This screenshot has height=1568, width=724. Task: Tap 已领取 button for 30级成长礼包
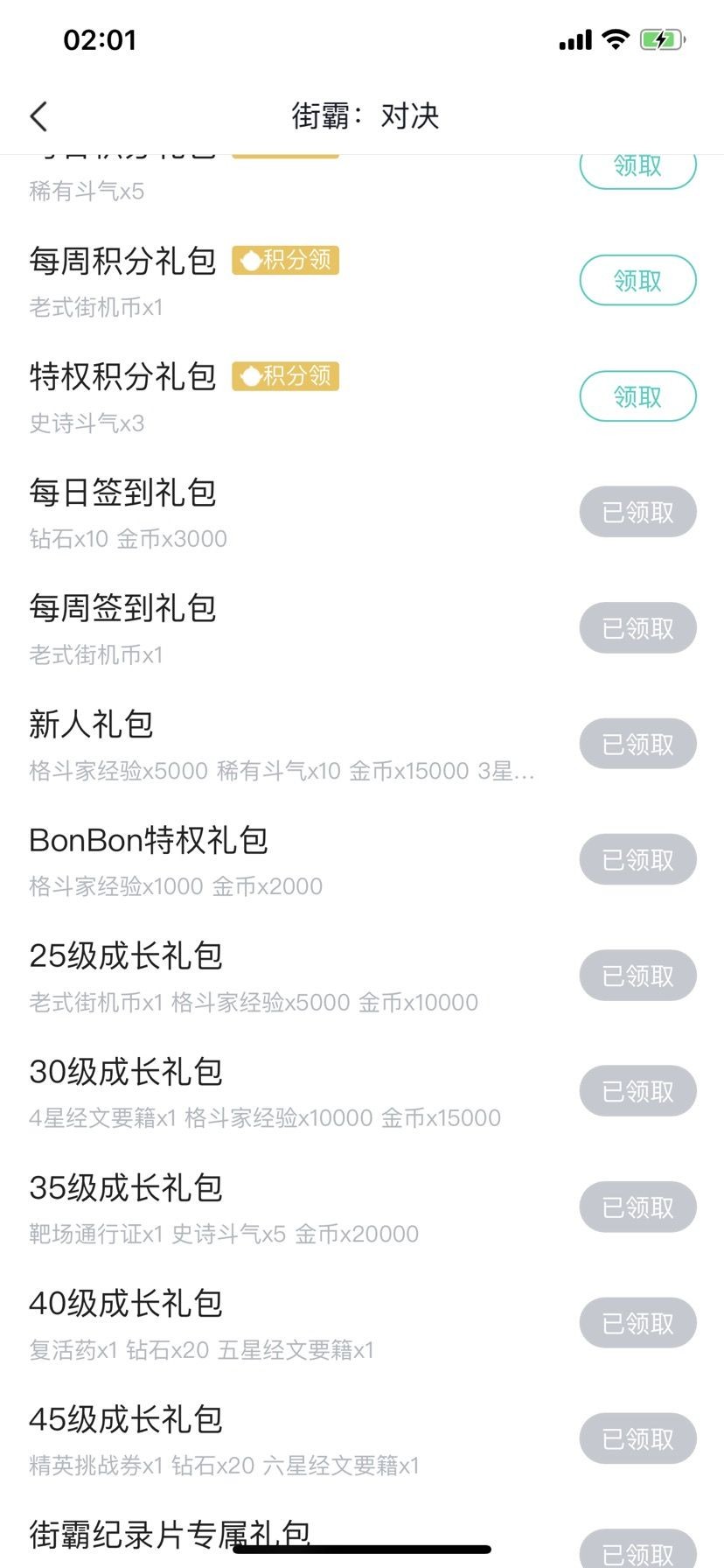point(637,1091)
